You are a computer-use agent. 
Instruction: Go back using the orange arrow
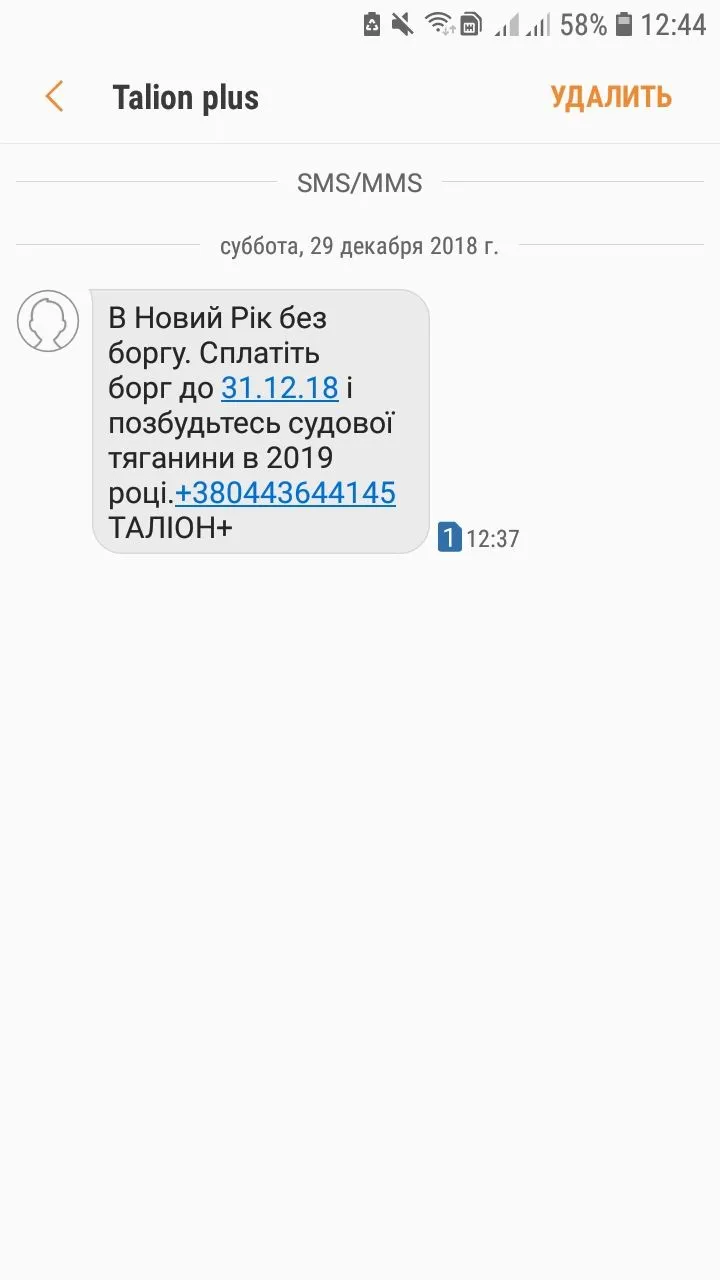pos(54,97)
